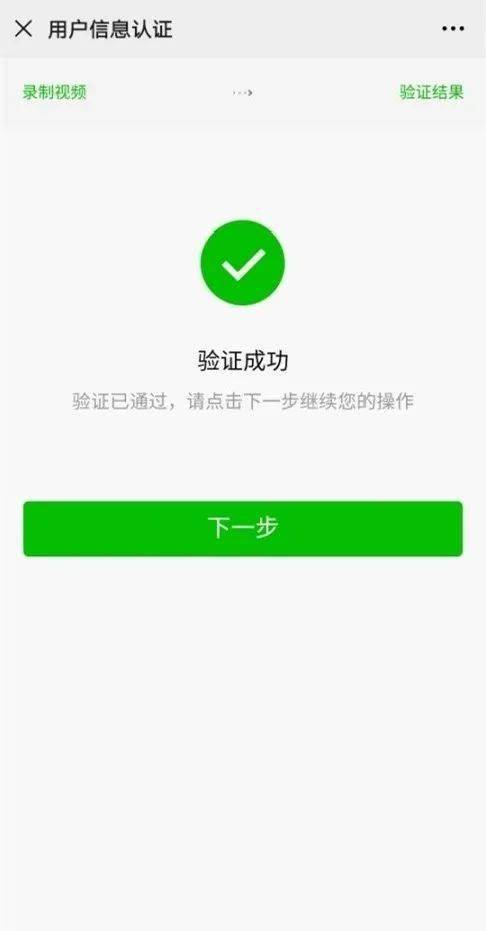
Task: Open the three-dot overflow menu
Action: point(453,28)
